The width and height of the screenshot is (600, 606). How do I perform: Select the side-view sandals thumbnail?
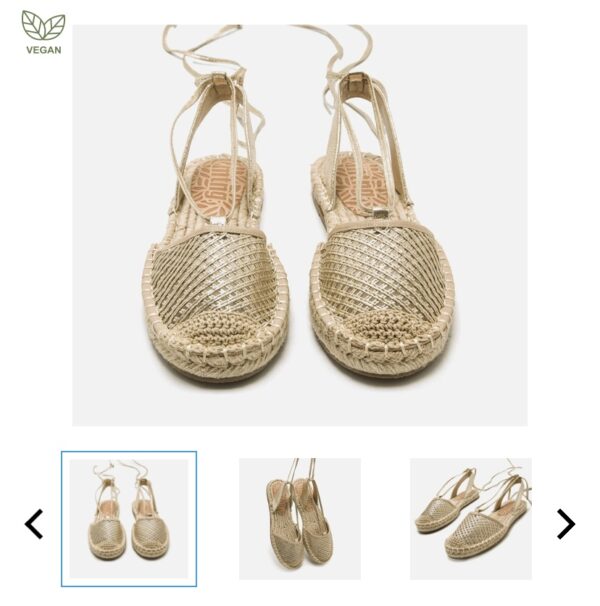(470, 518)
